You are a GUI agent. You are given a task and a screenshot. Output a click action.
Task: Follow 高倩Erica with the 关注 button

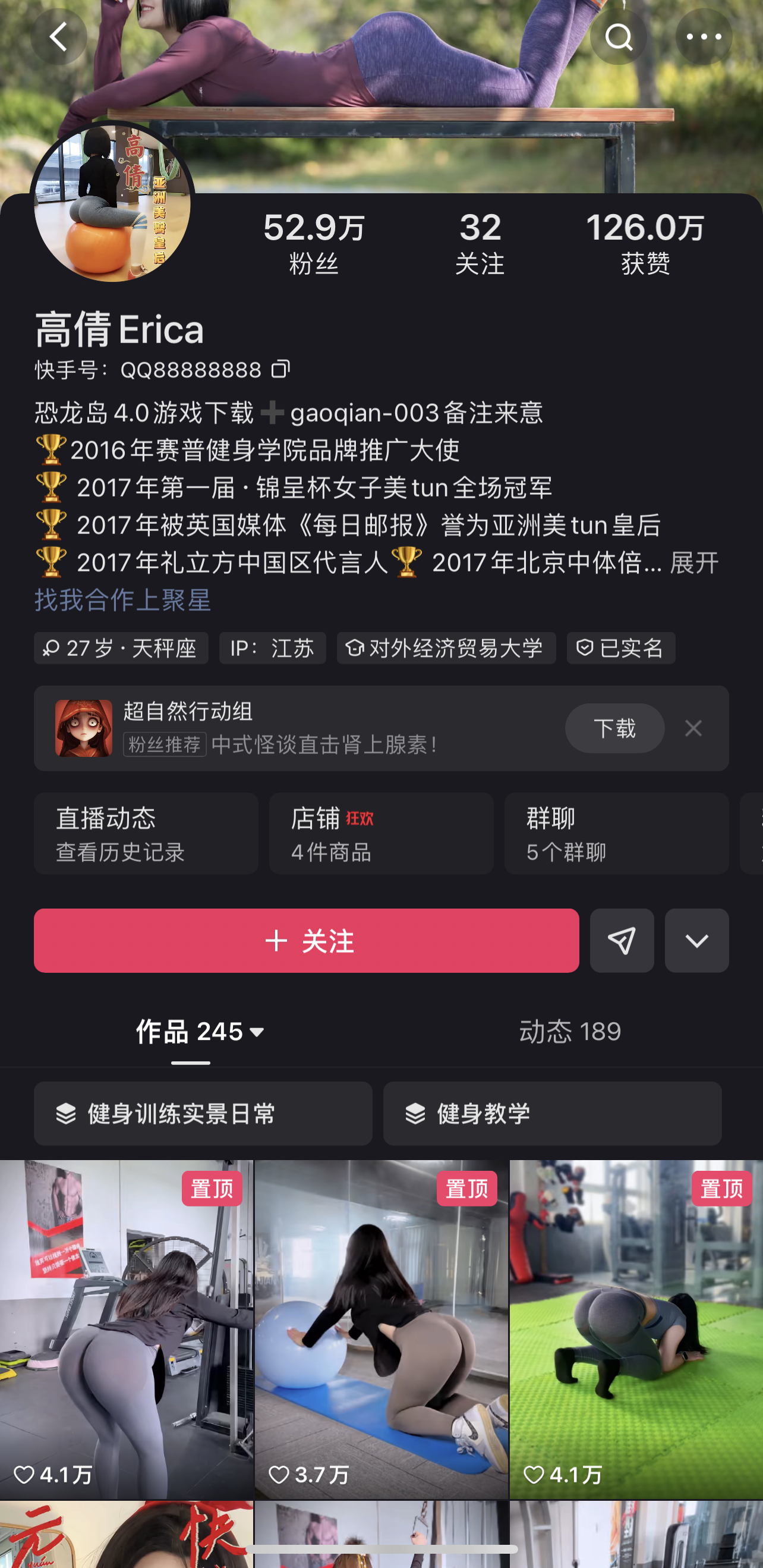click(306, 941)
